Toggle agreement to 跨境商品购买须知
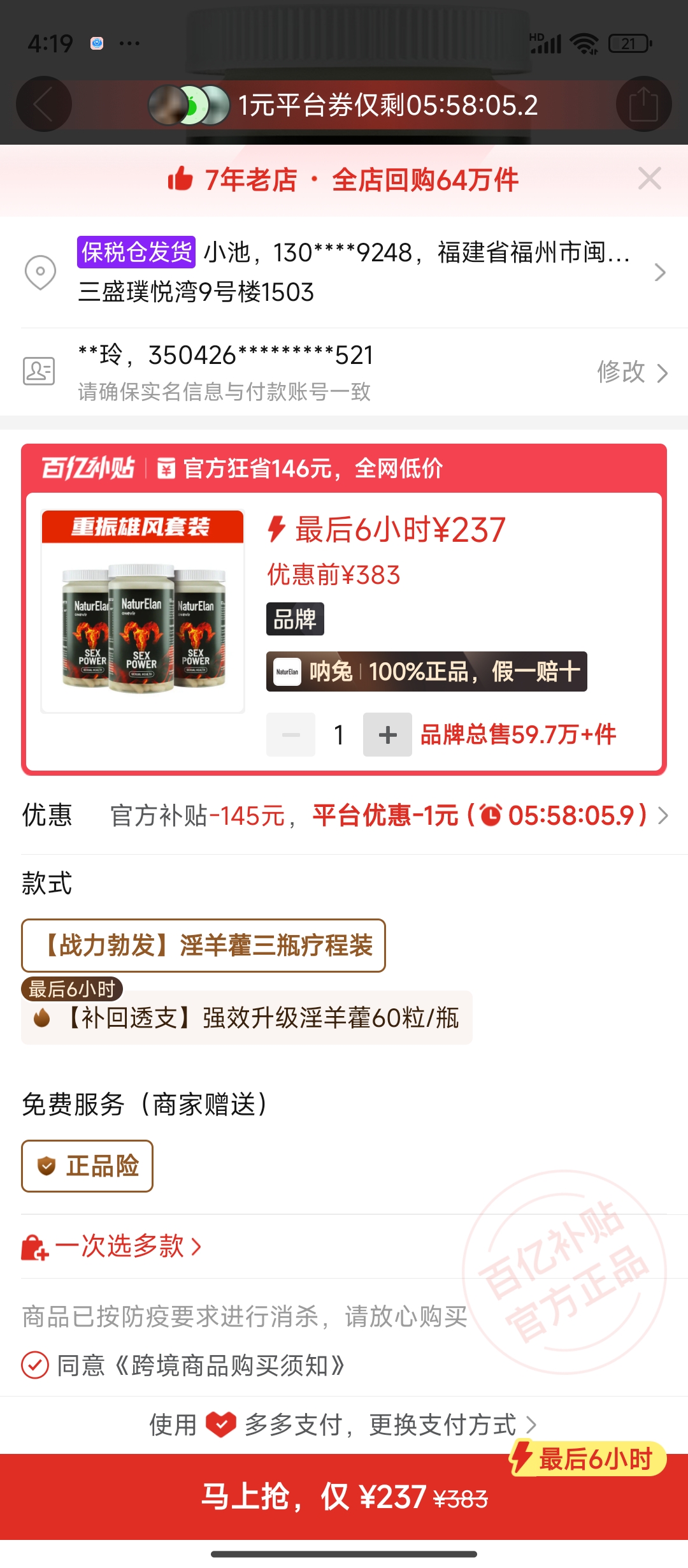Screen dimensions: 688x1568 [35, 1365]
